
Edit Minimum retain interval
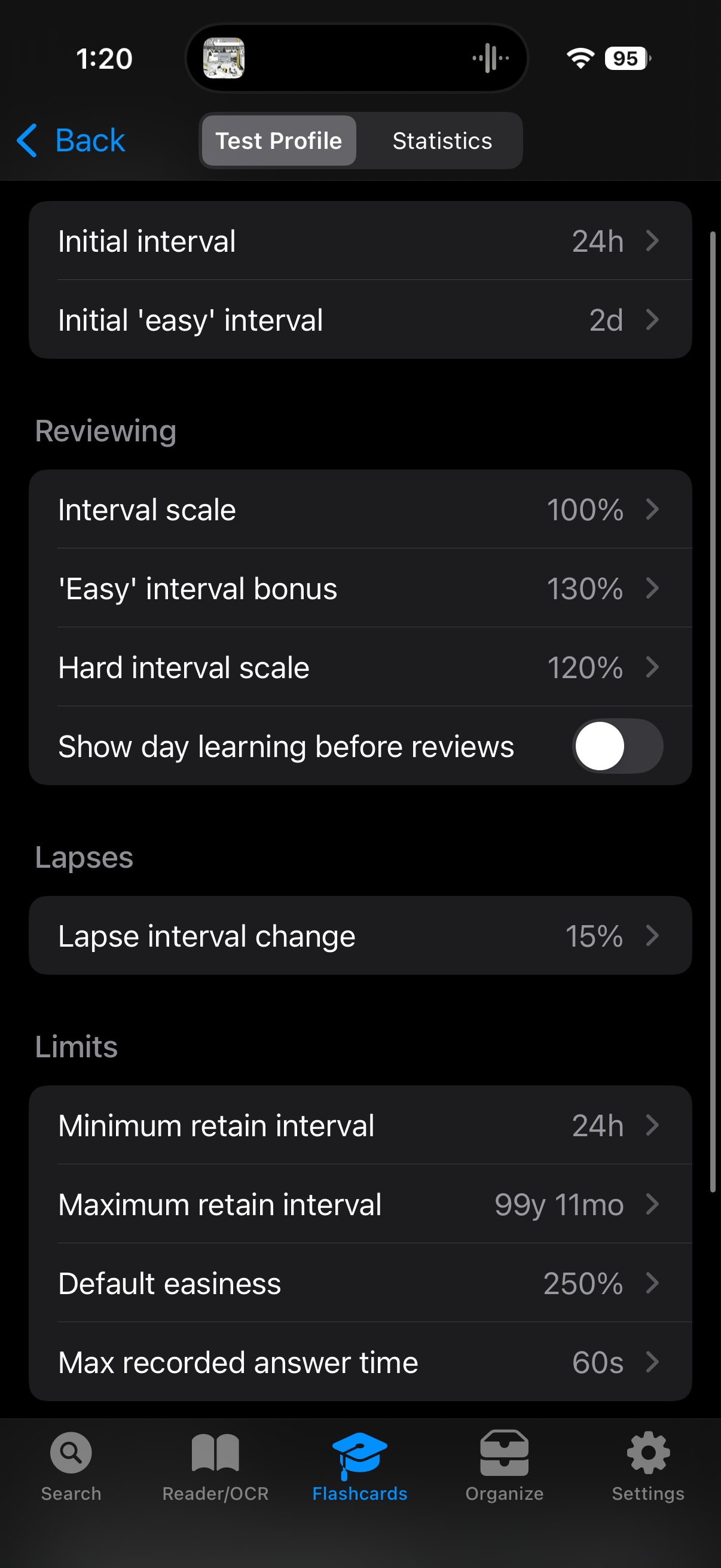point(360,1125)
